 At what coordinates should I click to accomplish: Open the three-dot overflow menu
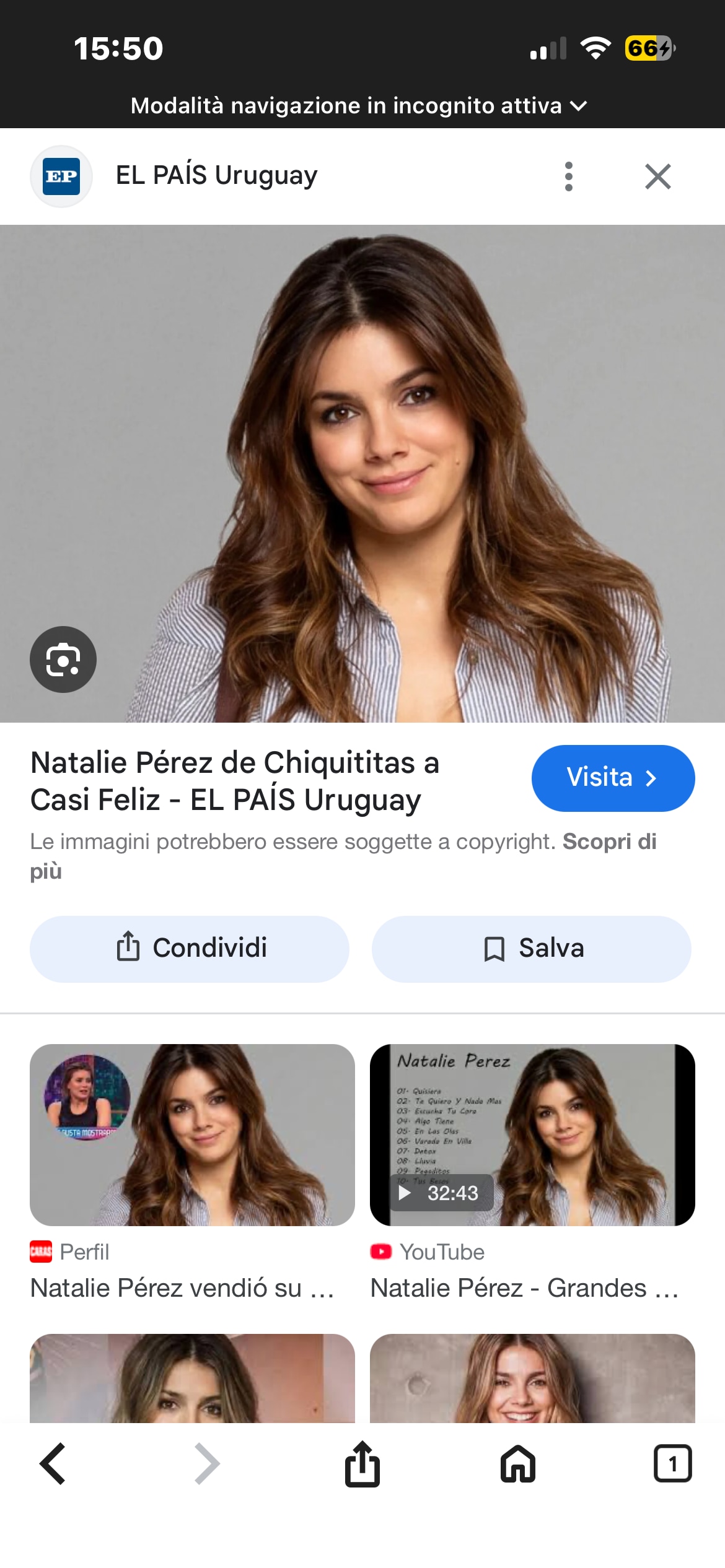coord(568,176)
